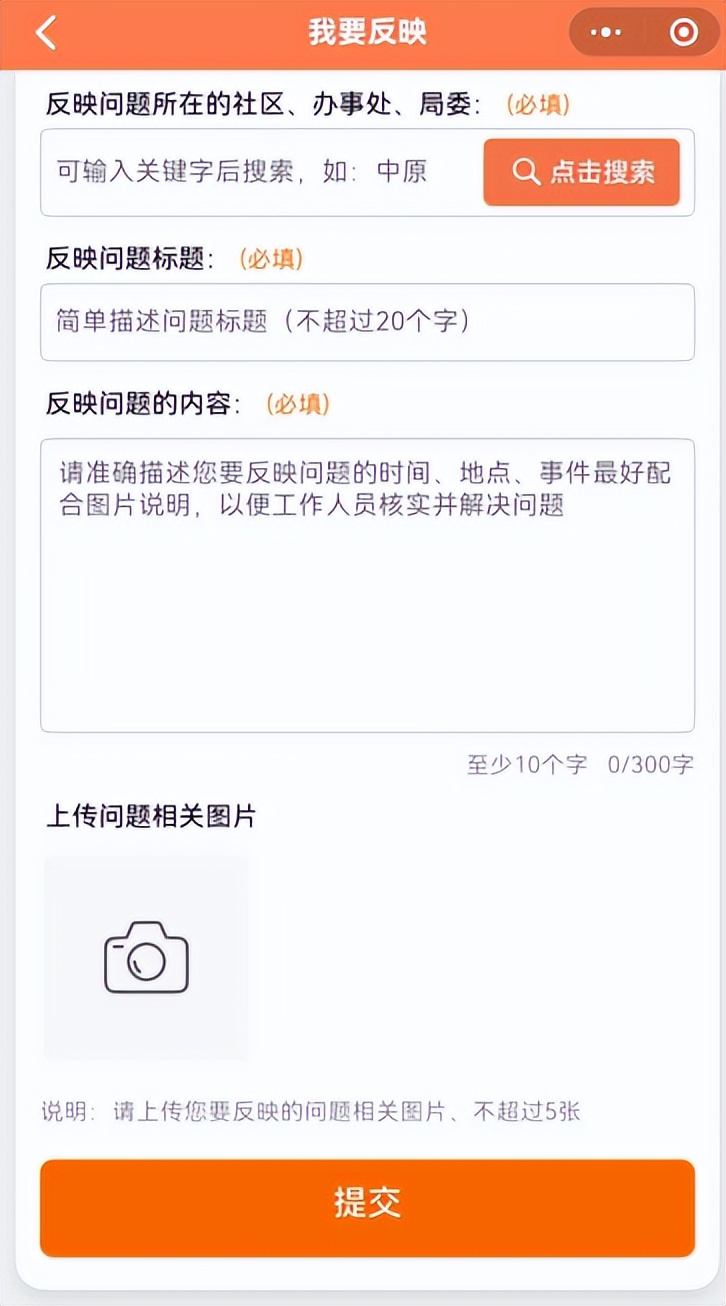Image resolution: width=726 pixels, height=1306 pixels.
Task: Tap the 至少10个字 minimum length hint
Action: tap(525, 764)
